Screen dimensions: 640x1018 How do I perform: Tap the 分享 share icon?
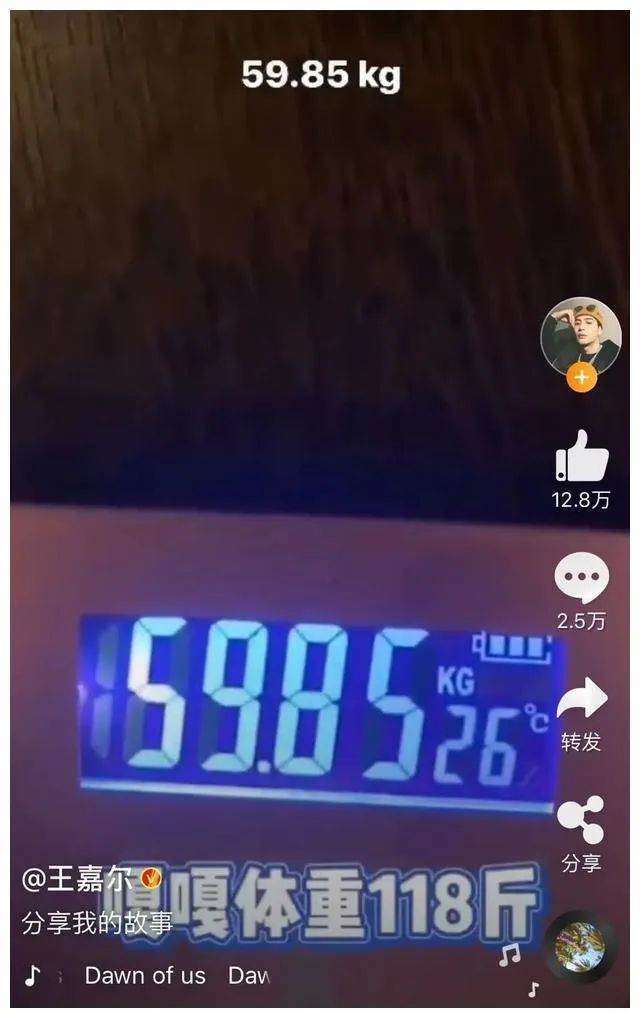point(581,820)
